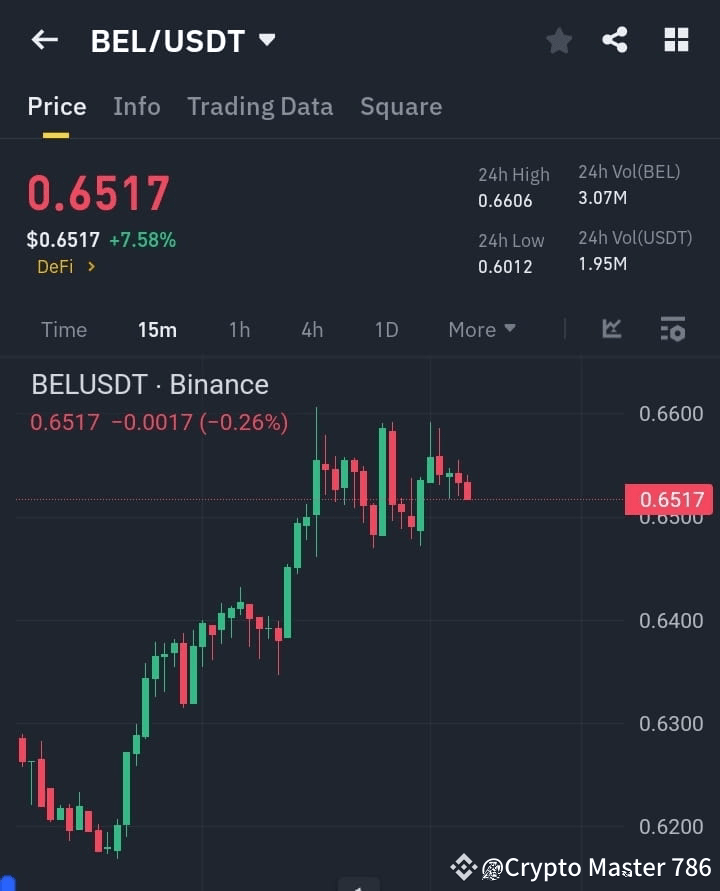Switch chart type using line chart icon
Image resolution: width=720 pixels, height=891 pixels.
coord(611,329)
